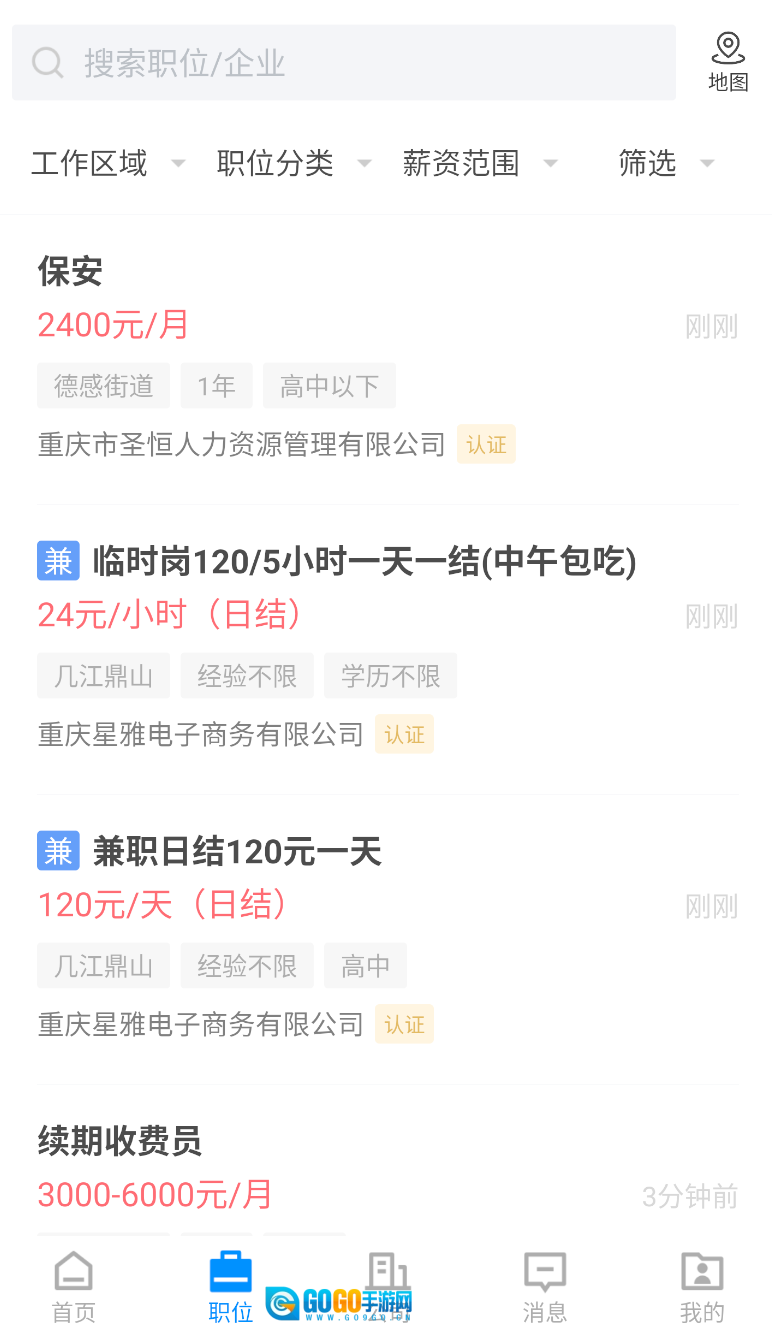Switch to the 首页 tab

(x=73, y=1287)
